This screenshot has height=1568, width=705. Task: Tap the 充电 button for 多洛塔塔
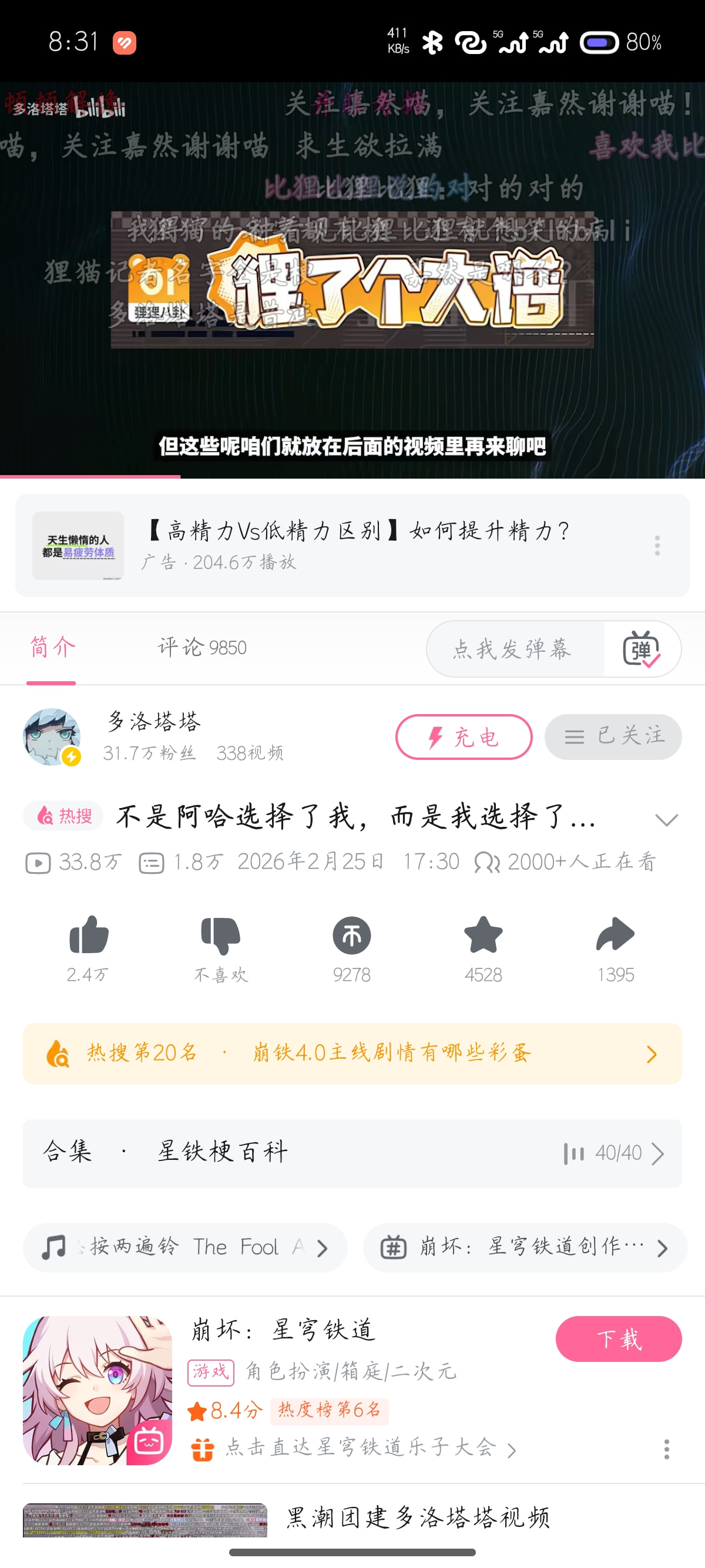click(464, 737)
